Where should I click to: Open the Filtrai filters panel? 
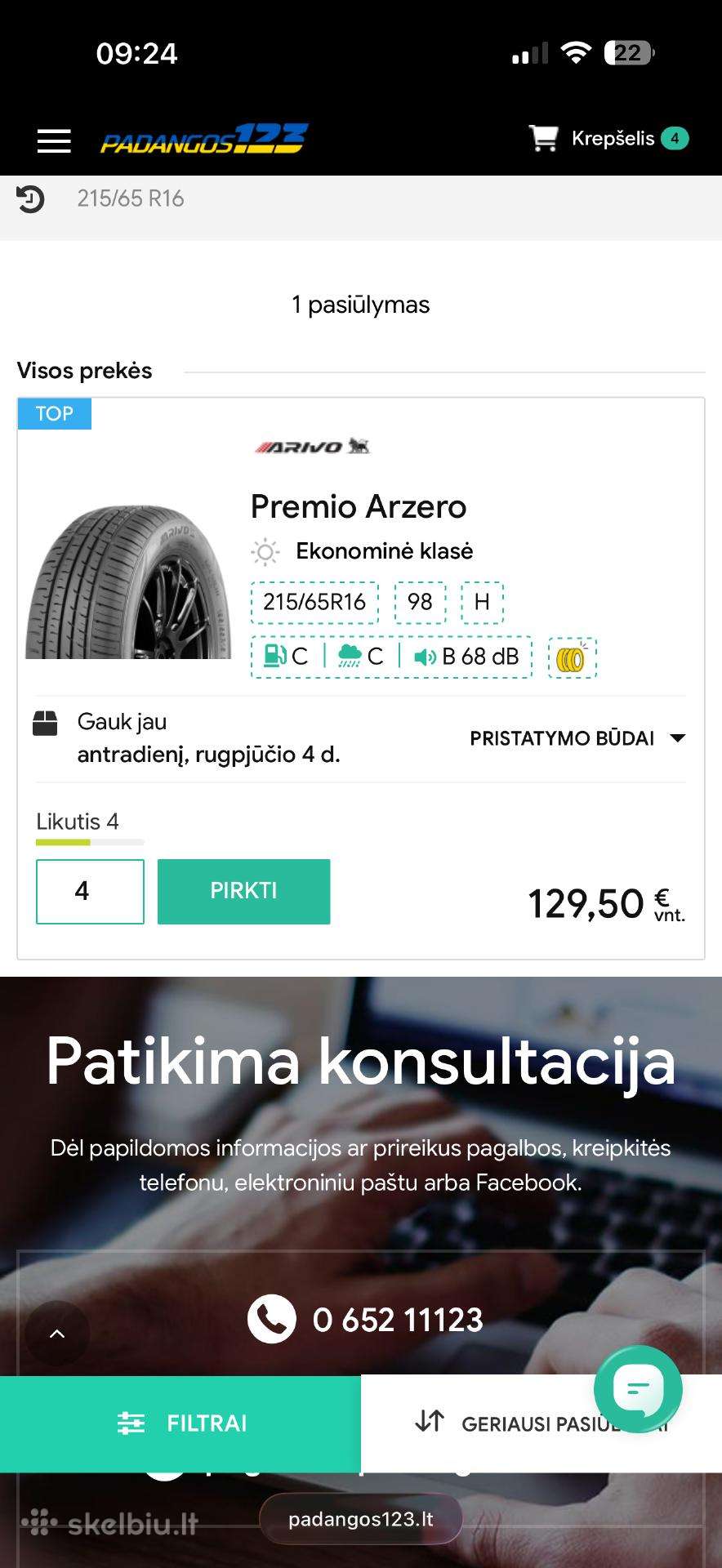coord(180,1423)
